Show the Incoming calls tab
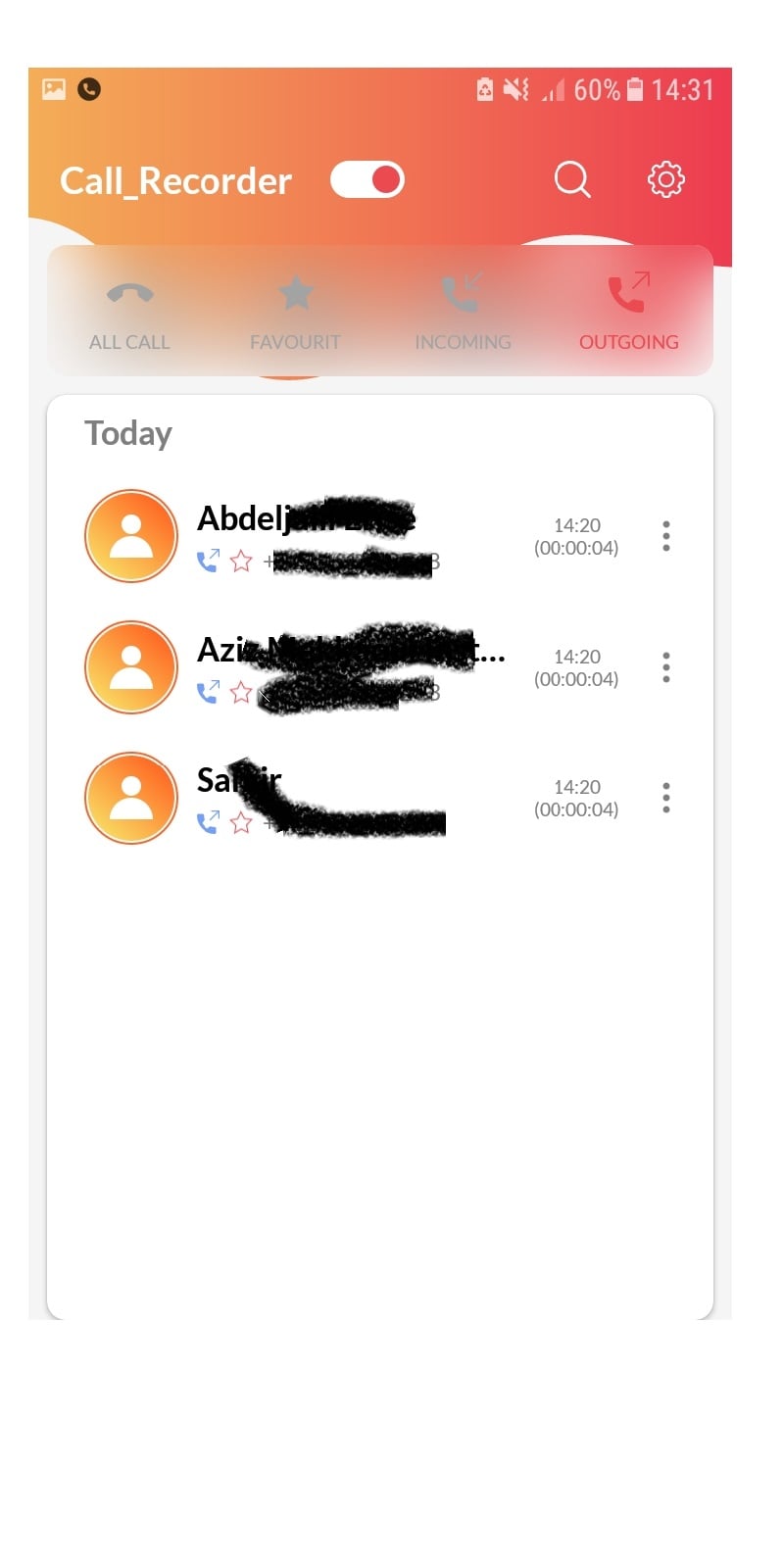The height and width of the screenshot is (1568, 784). point(463,314)
